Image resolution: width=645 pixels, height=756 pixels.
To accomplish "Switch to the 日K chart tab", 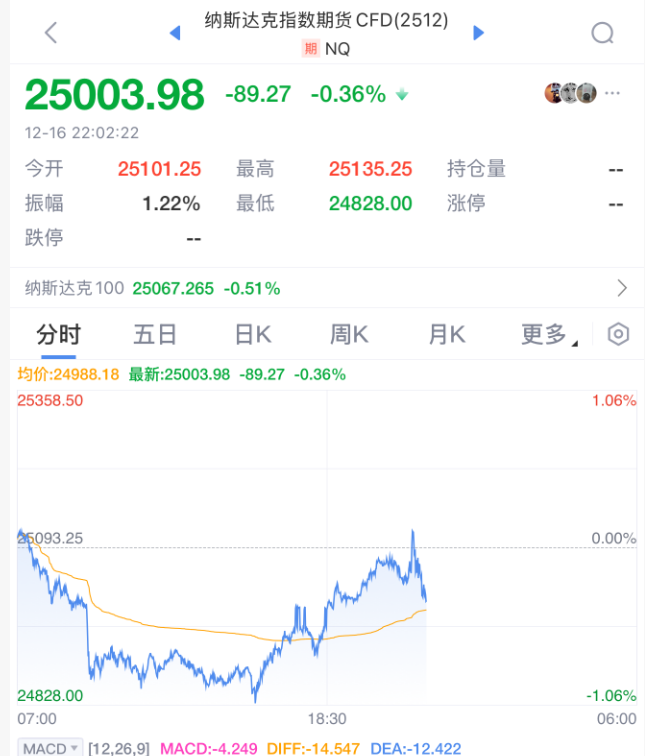I will click(x=252, y=335).
